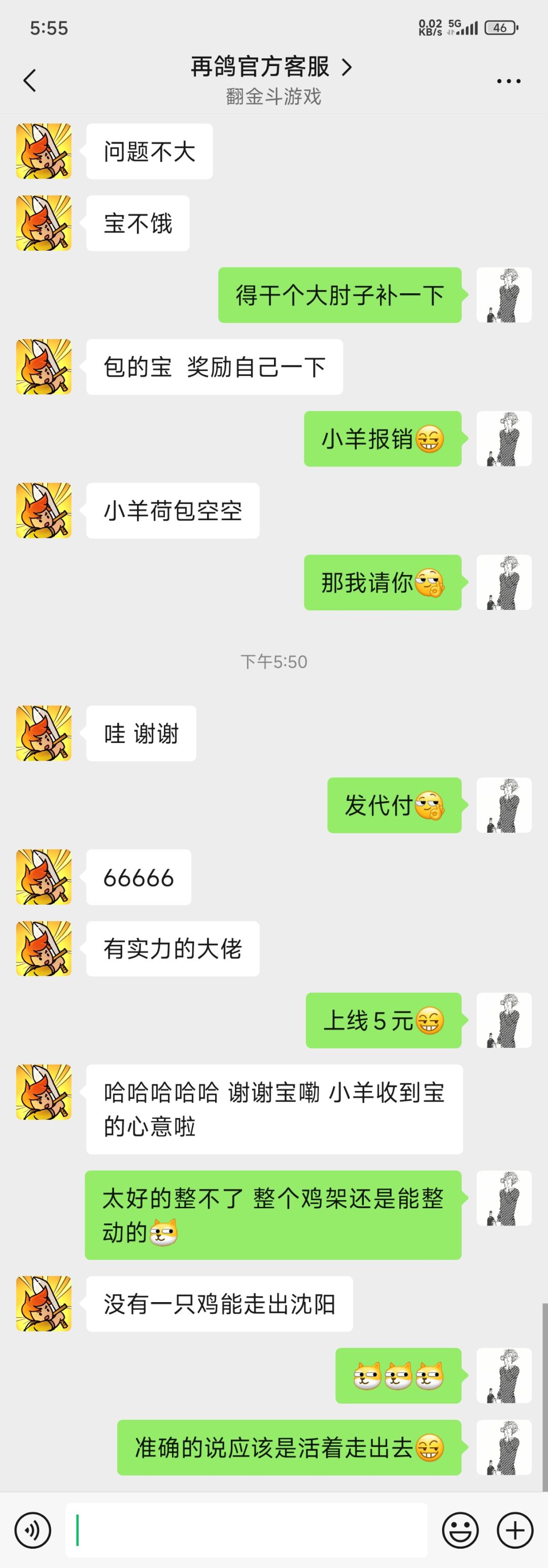Go back to the chat list

click(x=29, y=80)
